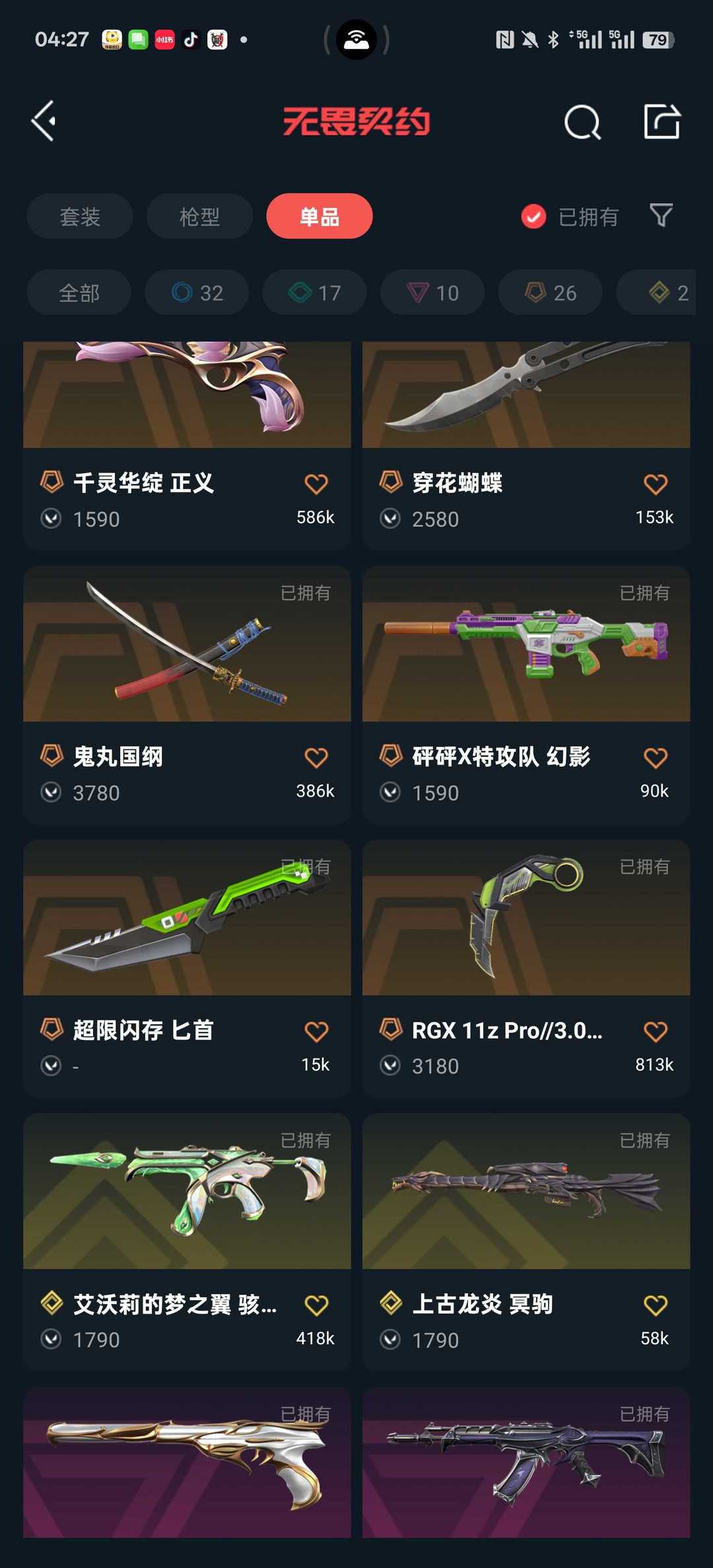Switch to the 枪型 tab
The image size is (713, 1568).
click(x=199, y=216)
